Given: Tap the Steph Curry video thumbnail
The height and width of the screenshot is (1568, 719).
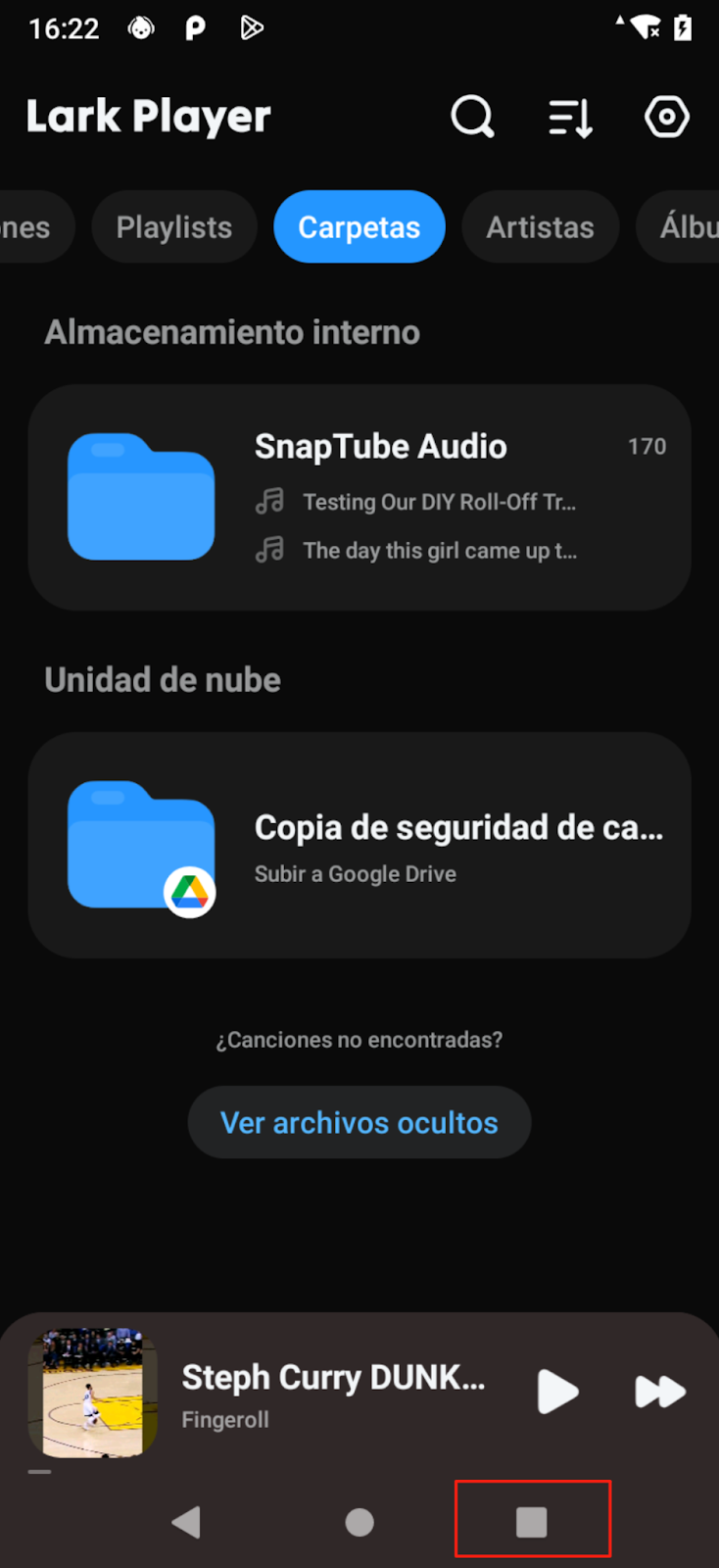Looking at the screenshot, I should point(93,1392).
